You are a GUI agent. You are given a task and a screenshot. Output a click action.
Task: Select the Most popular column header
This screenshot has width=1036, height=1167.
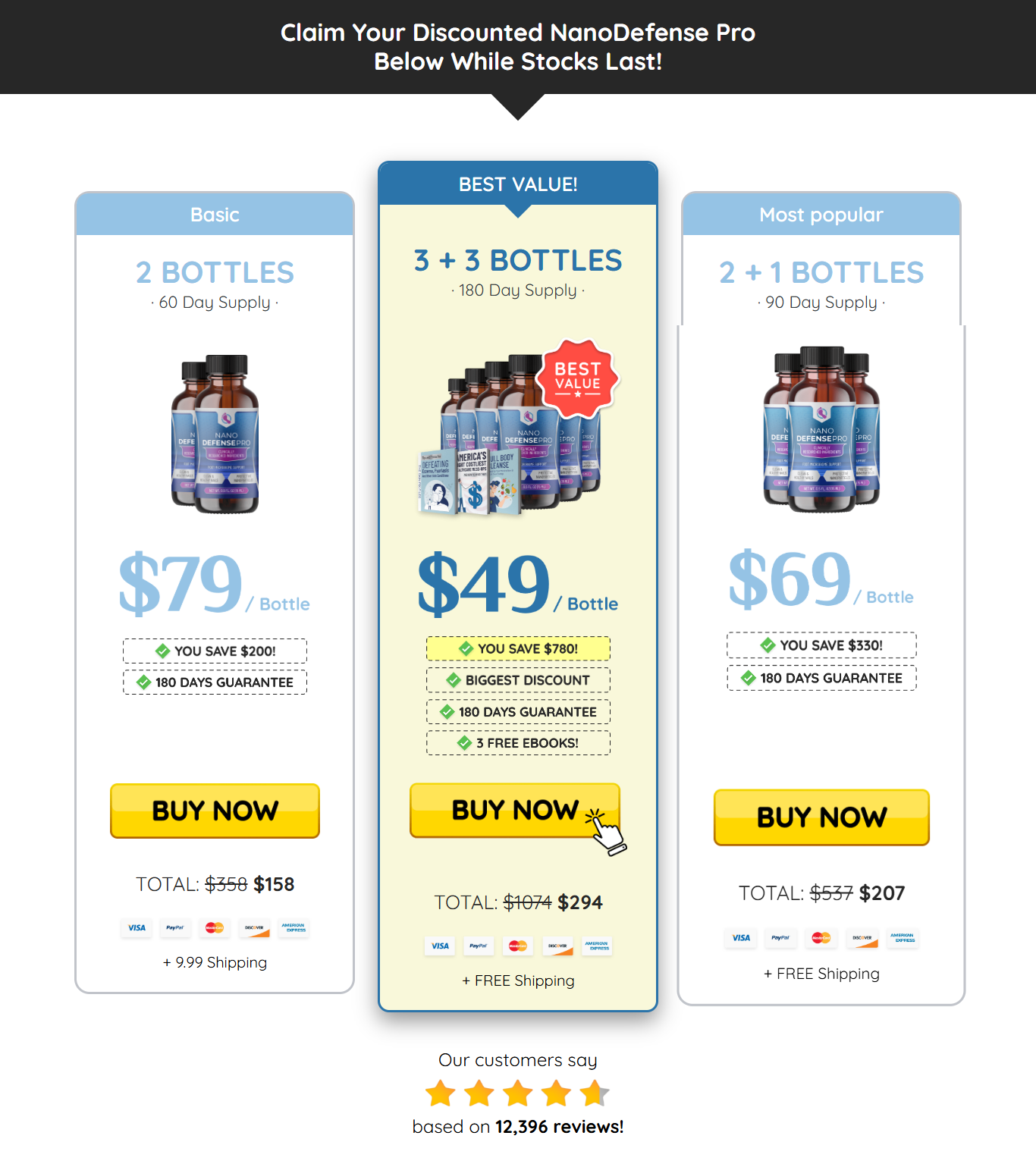pos(821,215)
